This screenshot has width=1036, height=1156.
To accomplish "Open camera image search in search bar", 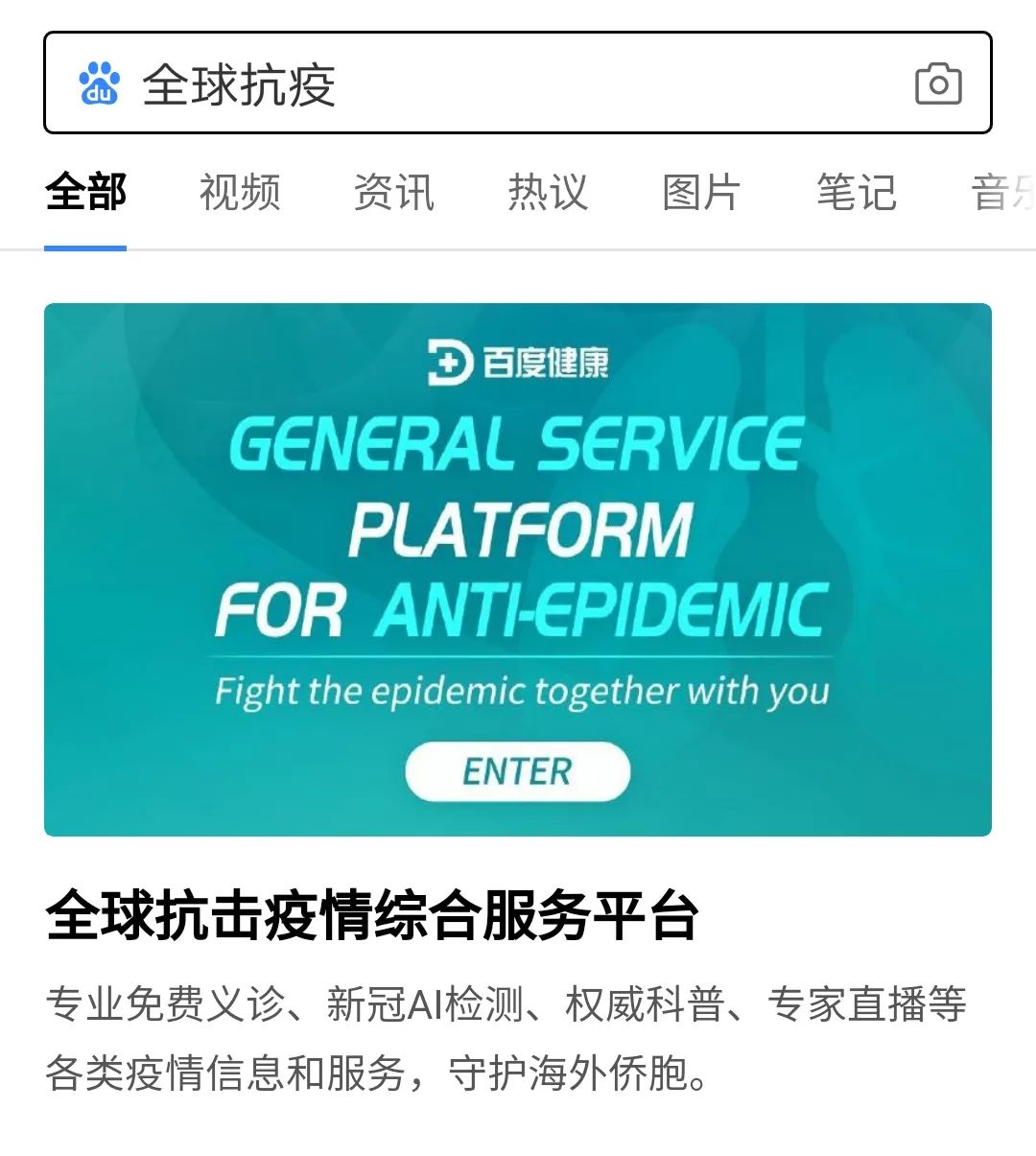I will point(938,85).
